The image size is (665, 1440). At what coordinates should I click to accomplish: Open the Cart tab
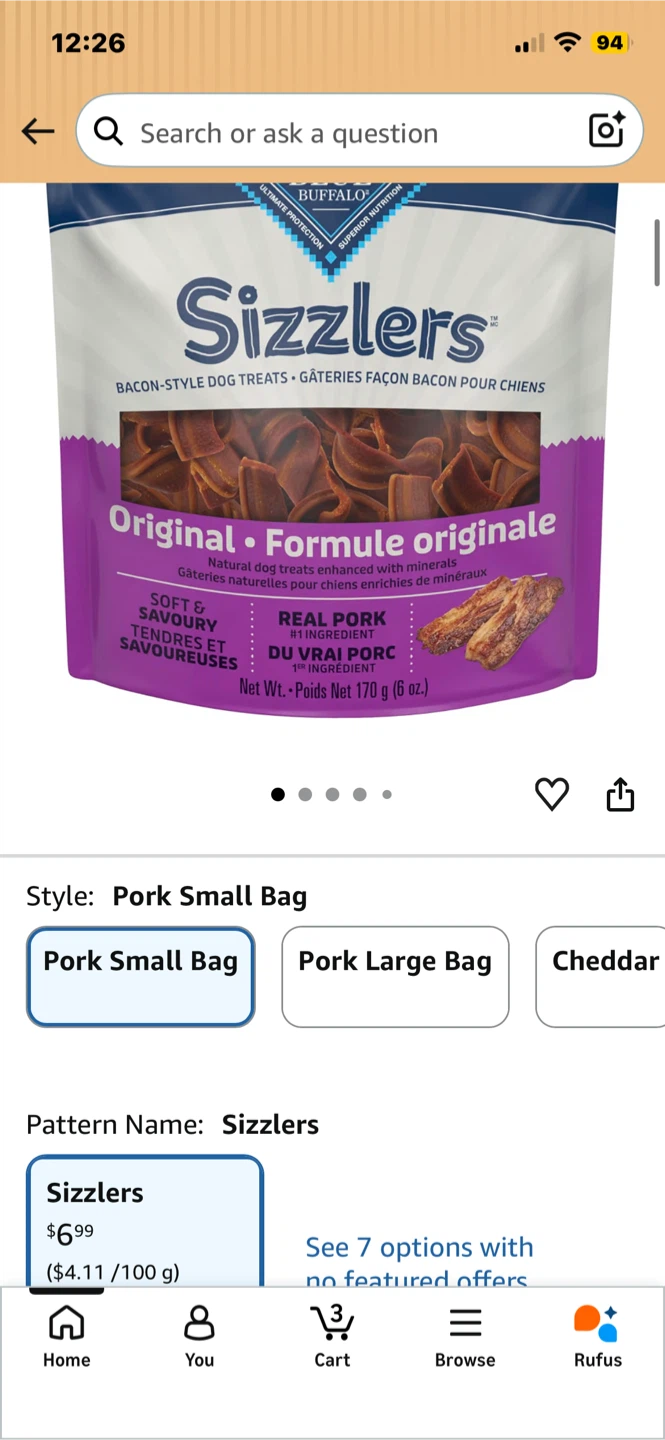click(332, 1337)
